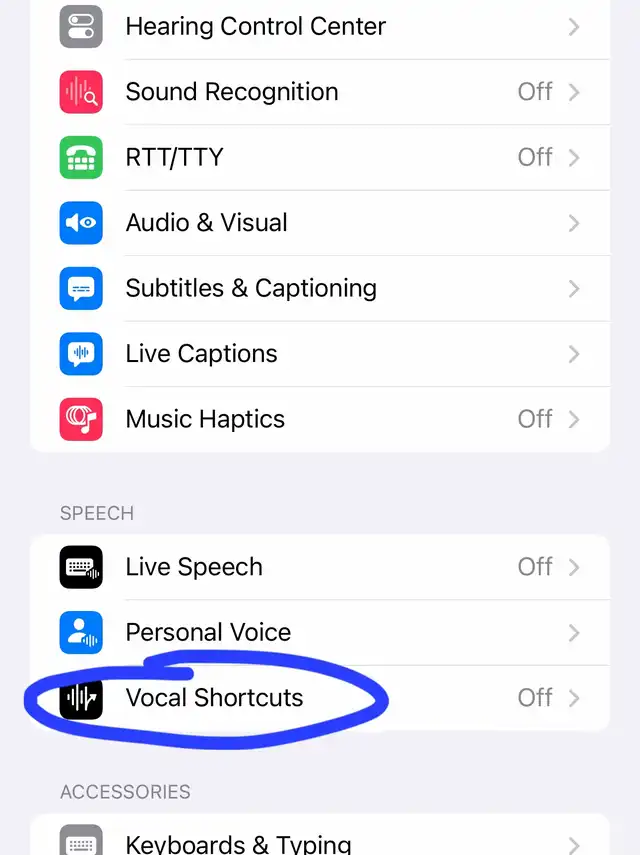640x855 pixels.
Task: Select Subtitles & Captioning
Action: 320,289
